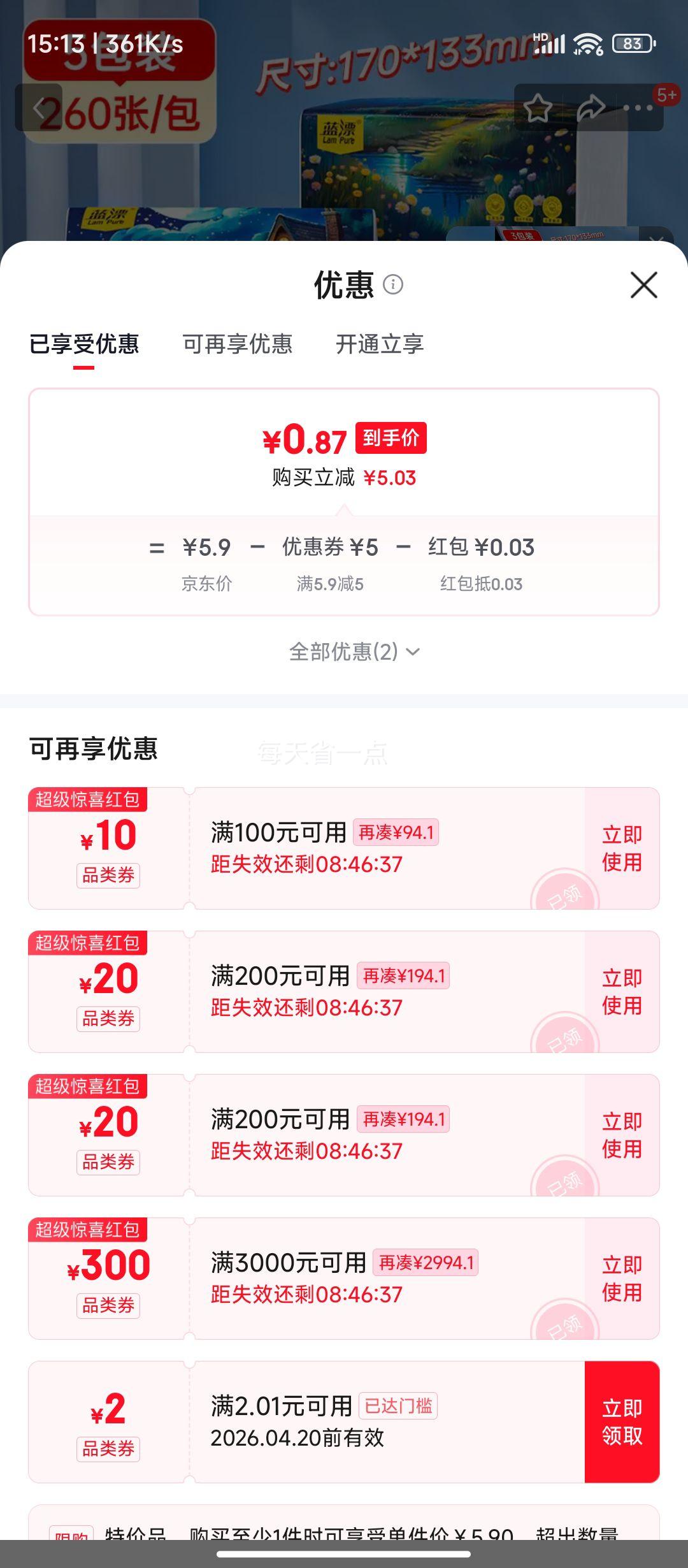Tap the info icon next to 优惠 title
The width and height of the screenshot is (688, 1568).
(393, 286)
